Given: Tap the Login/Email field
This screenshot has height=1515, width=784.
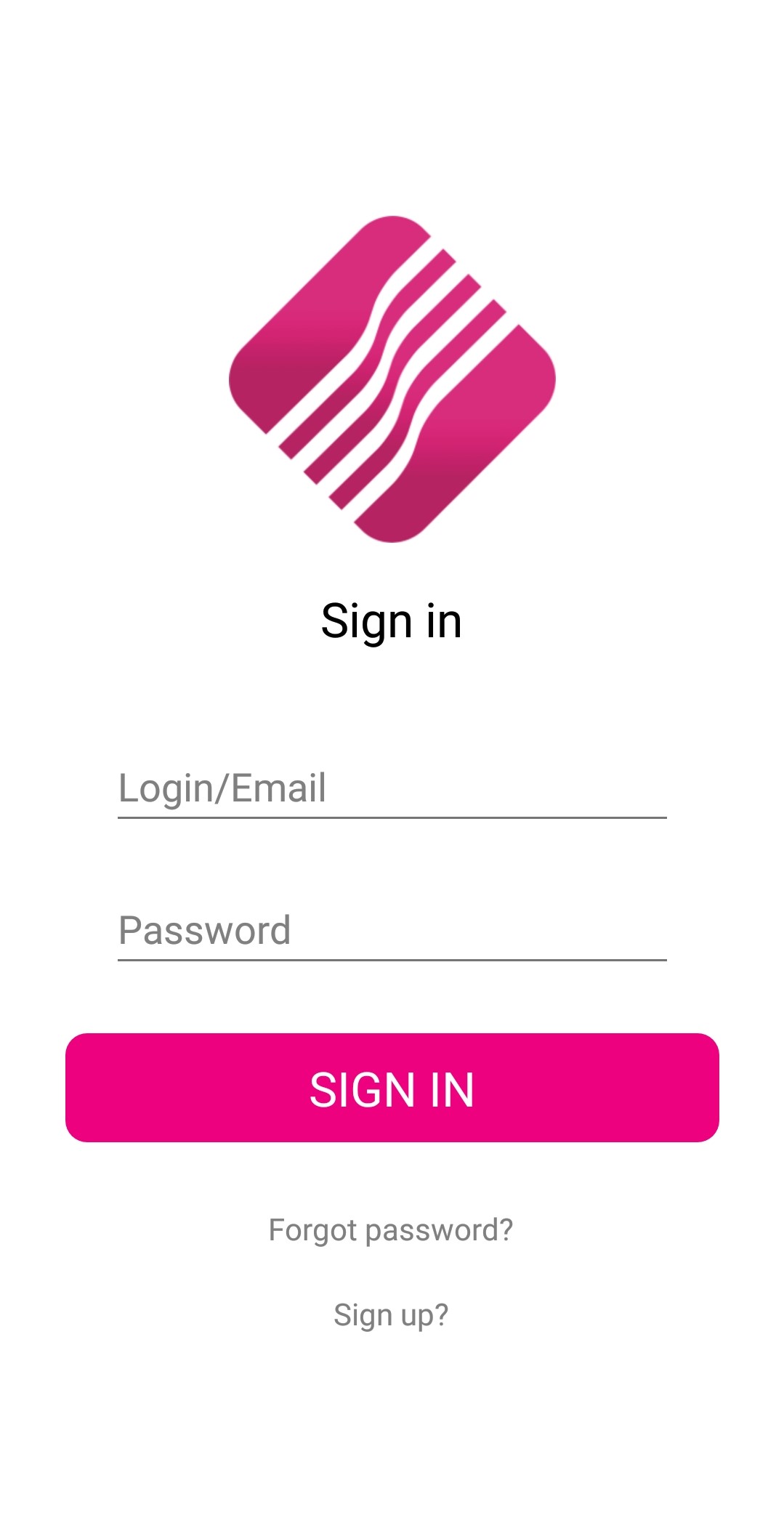Looking at the screenshot, I should [392, 789].
